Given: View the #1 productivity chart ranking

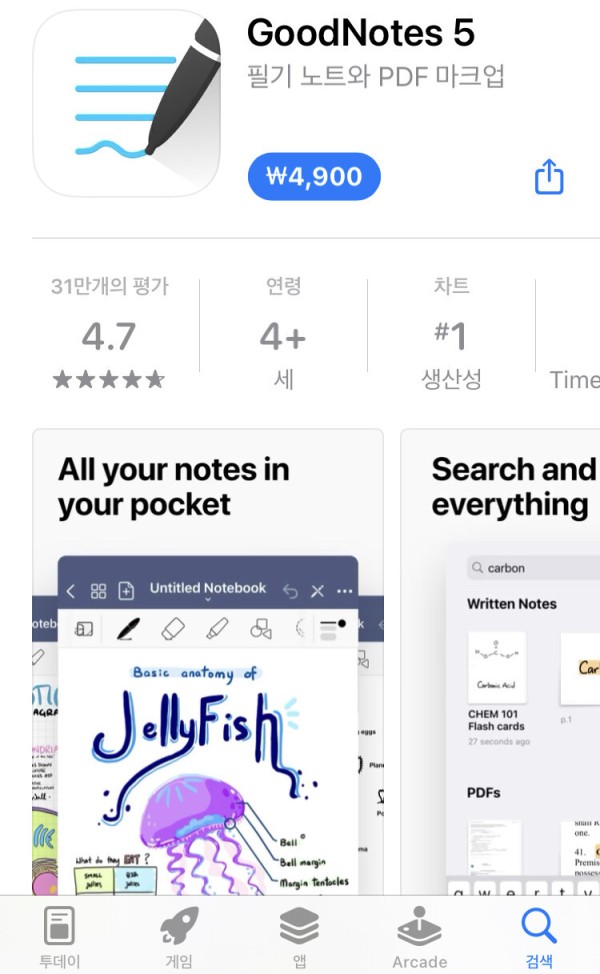Looking at the screenshot, I should point(452,335).
